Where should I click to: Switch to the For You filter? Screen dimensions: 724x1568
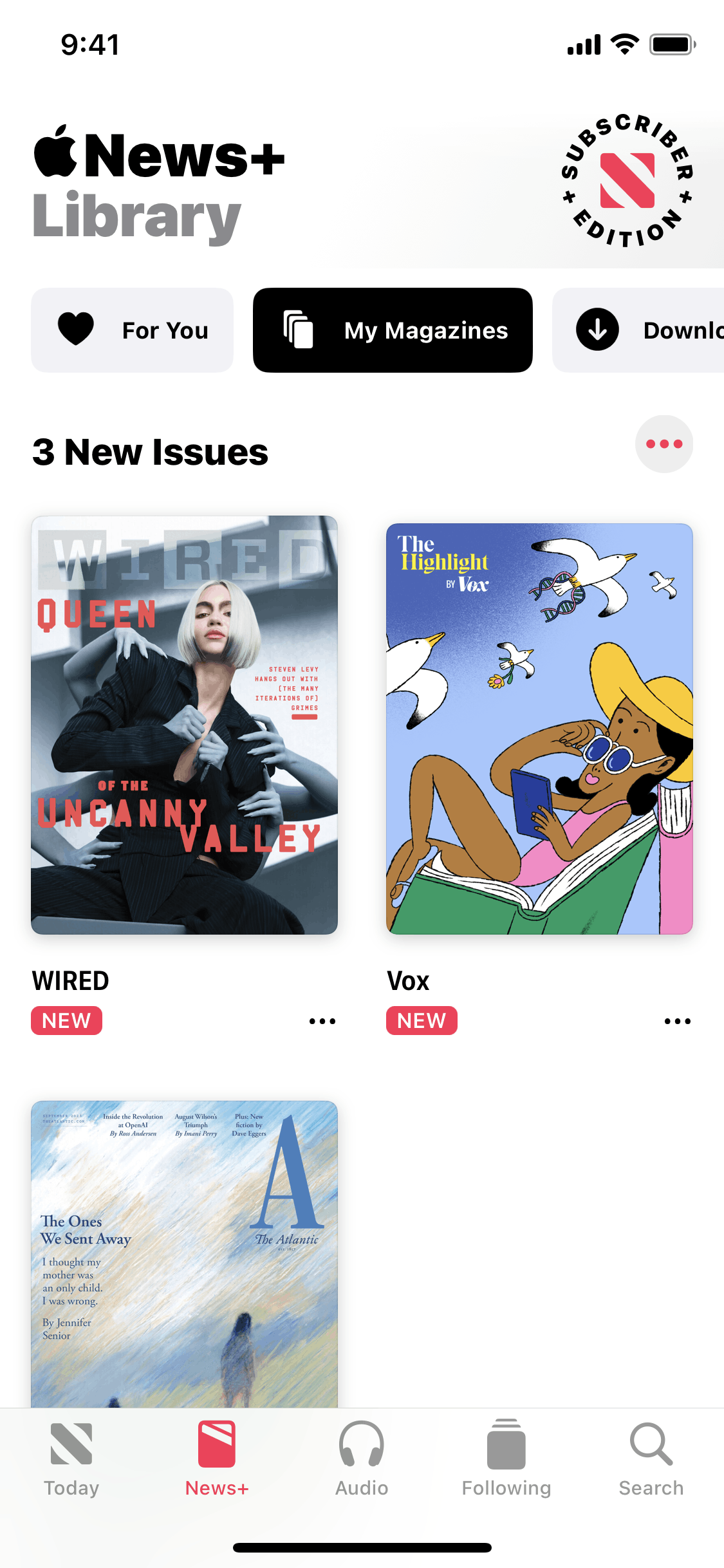(132, 330)
